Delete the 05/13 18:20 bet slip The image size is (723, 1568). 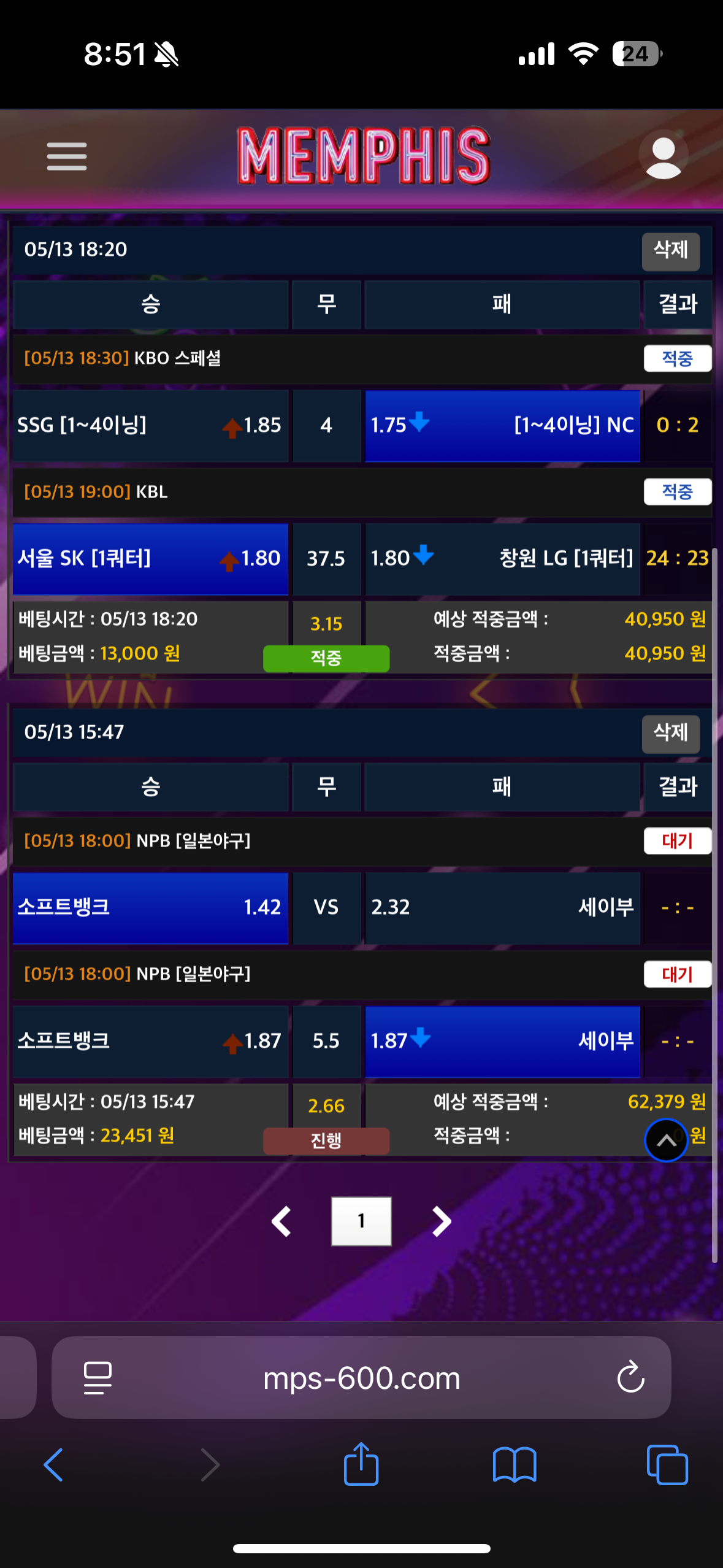tap(670, 251)
